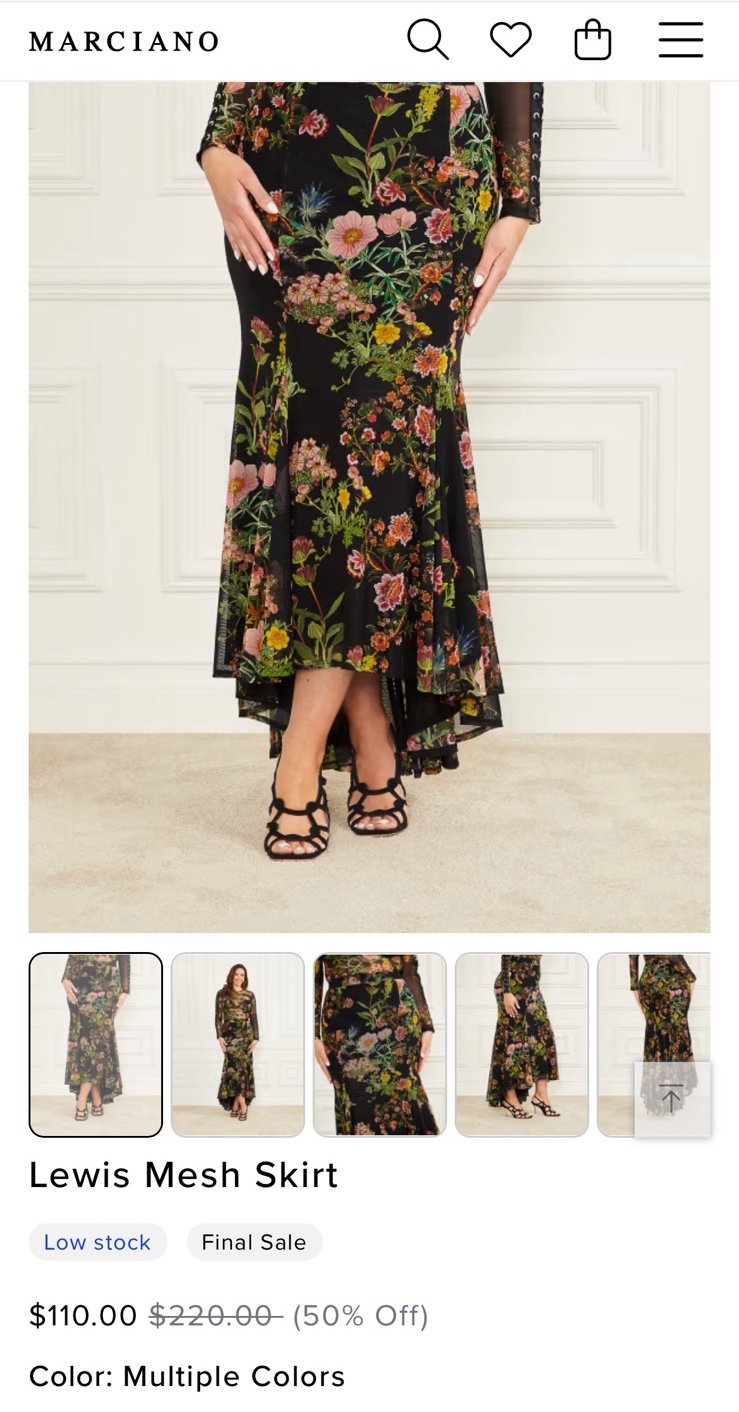739x1412 pixels.
Task: View the full-length model thumbnail
Action: pos(238,1045)
